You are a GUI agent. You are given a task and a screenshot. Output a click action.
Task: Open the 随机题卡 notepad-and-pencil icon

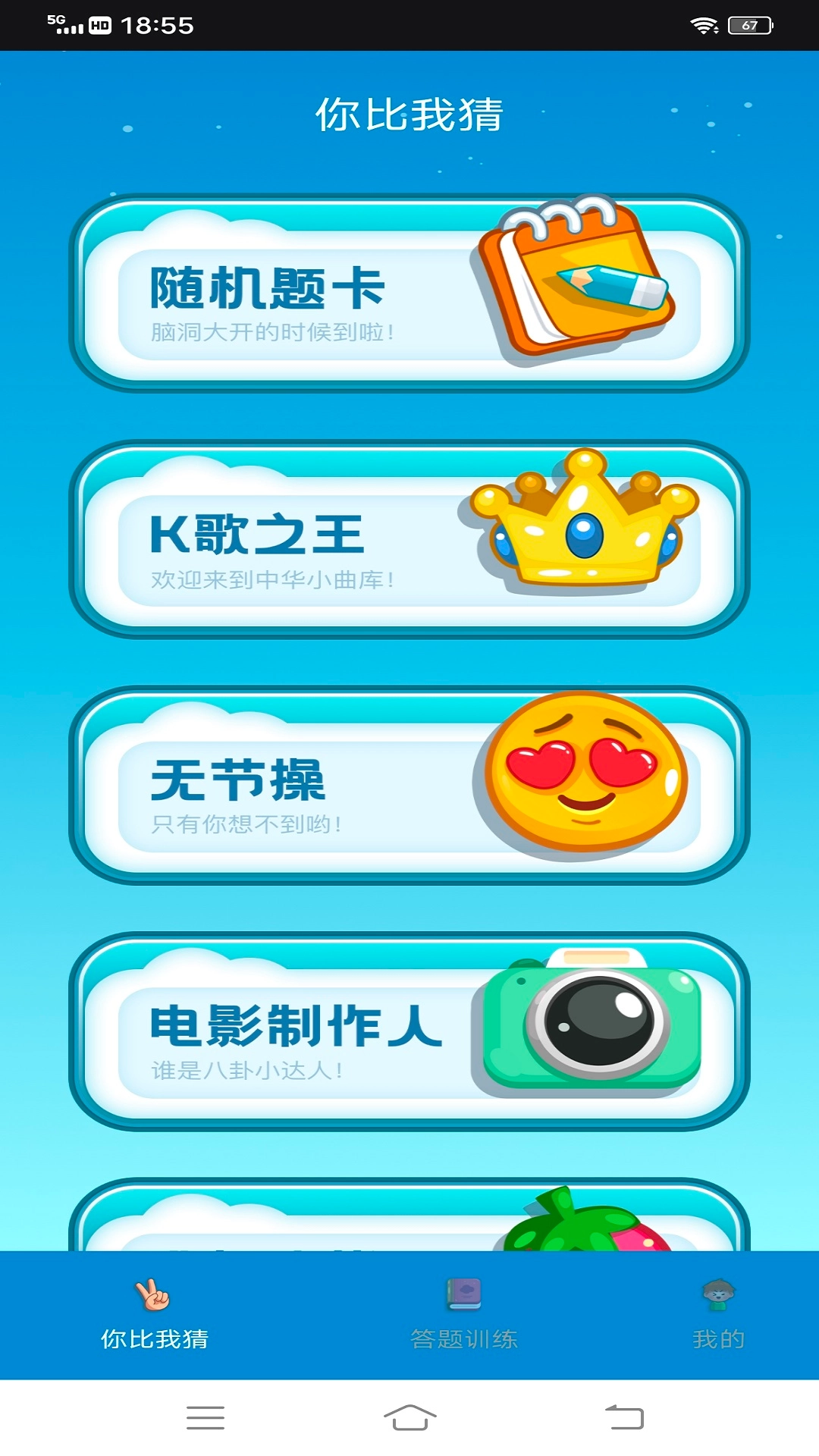click(576, 281)
